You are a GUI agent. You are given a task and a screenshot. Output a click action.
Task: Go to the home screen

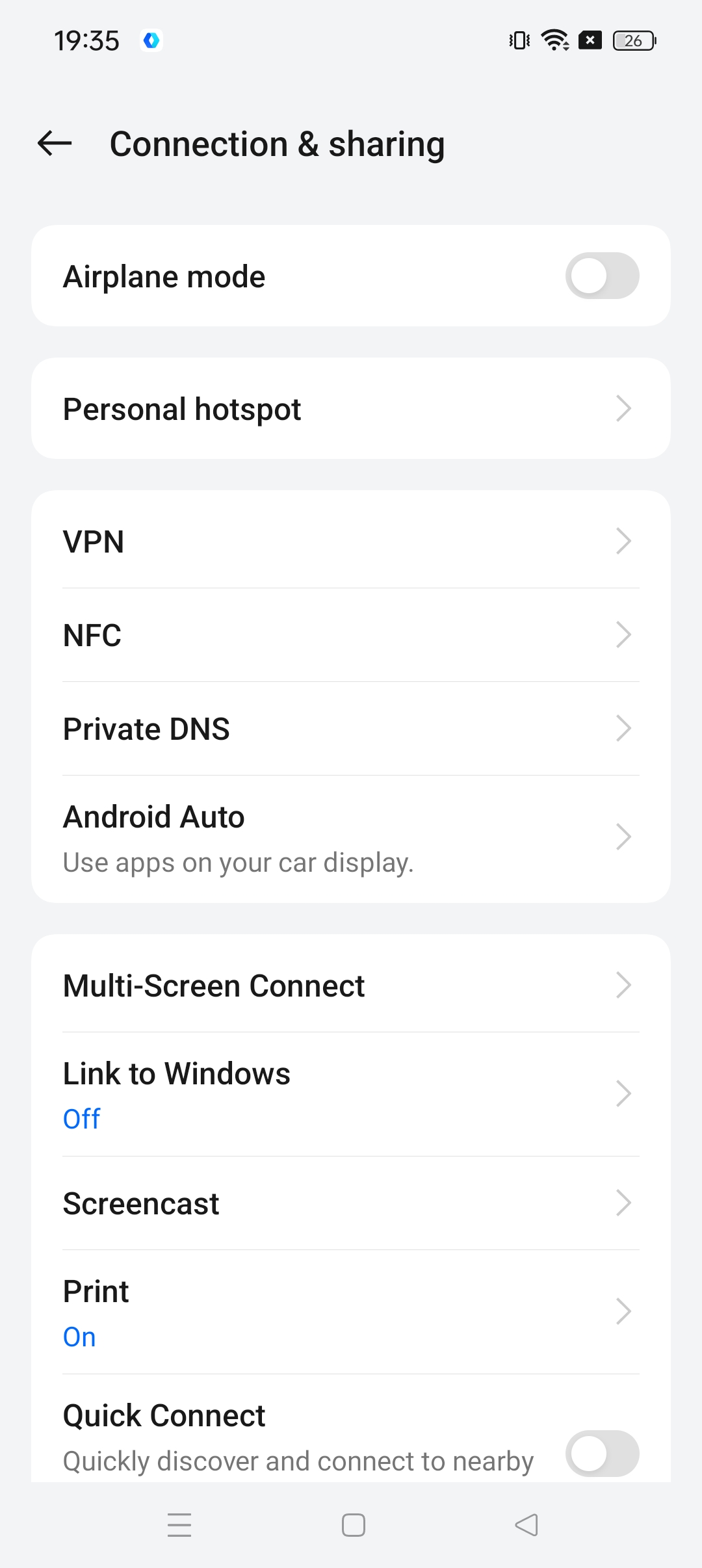click(353, 1525)
